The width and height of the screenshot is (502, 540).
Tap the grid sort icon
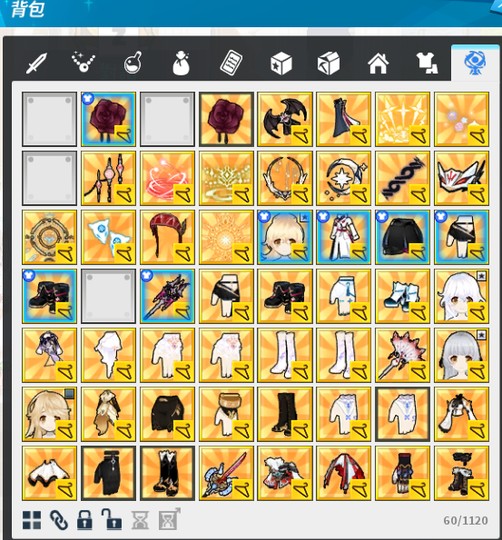32,520
